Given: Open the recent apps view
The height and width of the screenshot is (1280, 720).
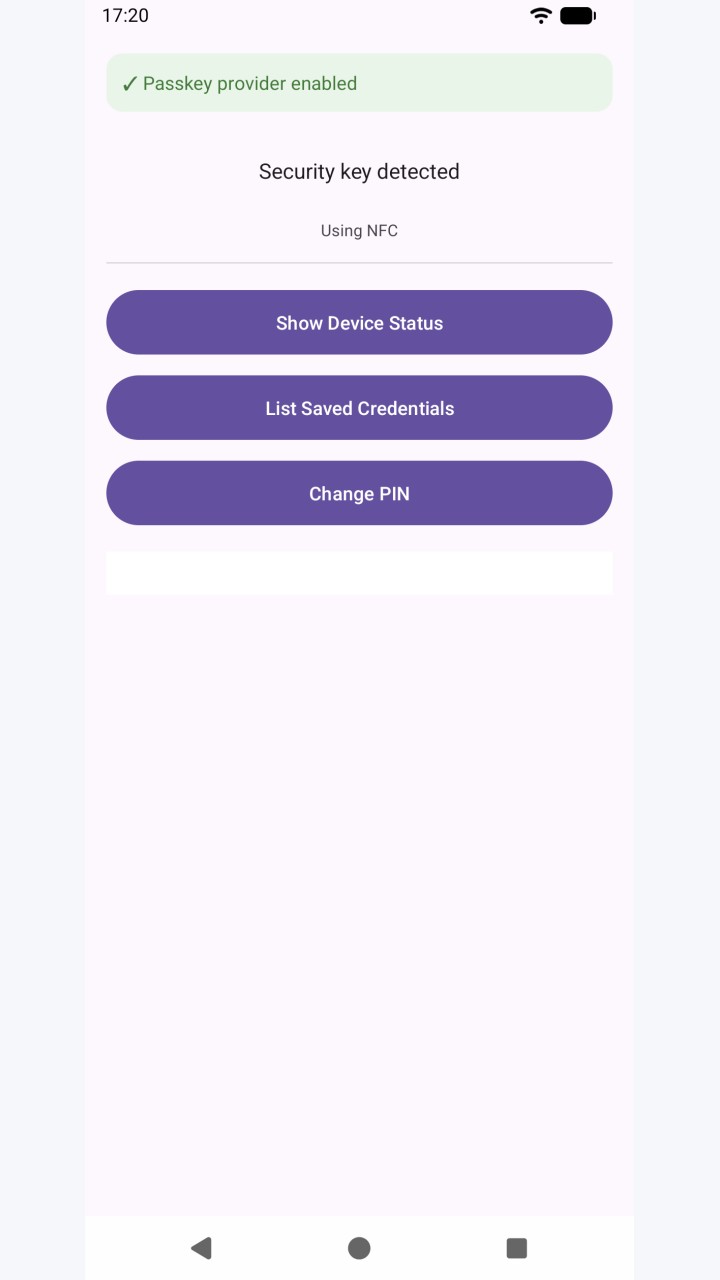Looking at the screenshot, I should [516, 1247].
